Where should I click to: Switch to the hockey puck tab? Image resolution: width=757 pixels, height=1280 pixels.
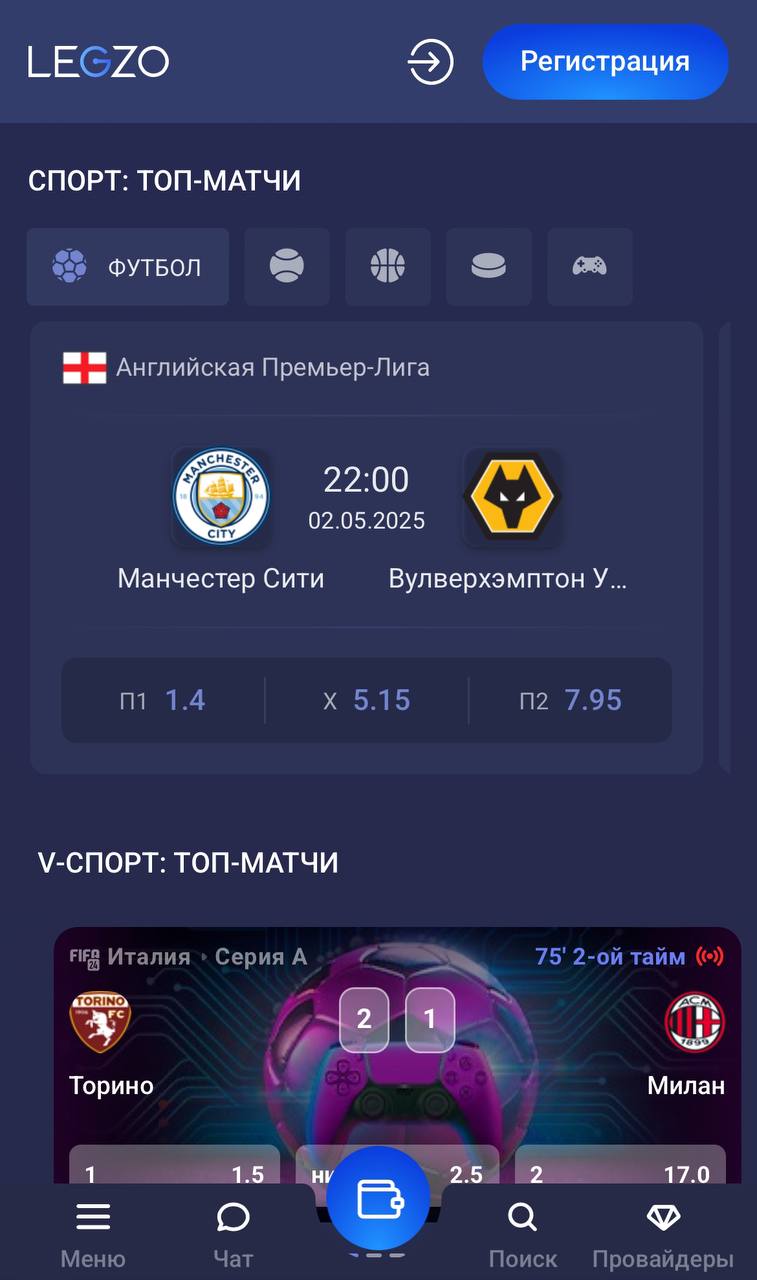coord(489,267)
